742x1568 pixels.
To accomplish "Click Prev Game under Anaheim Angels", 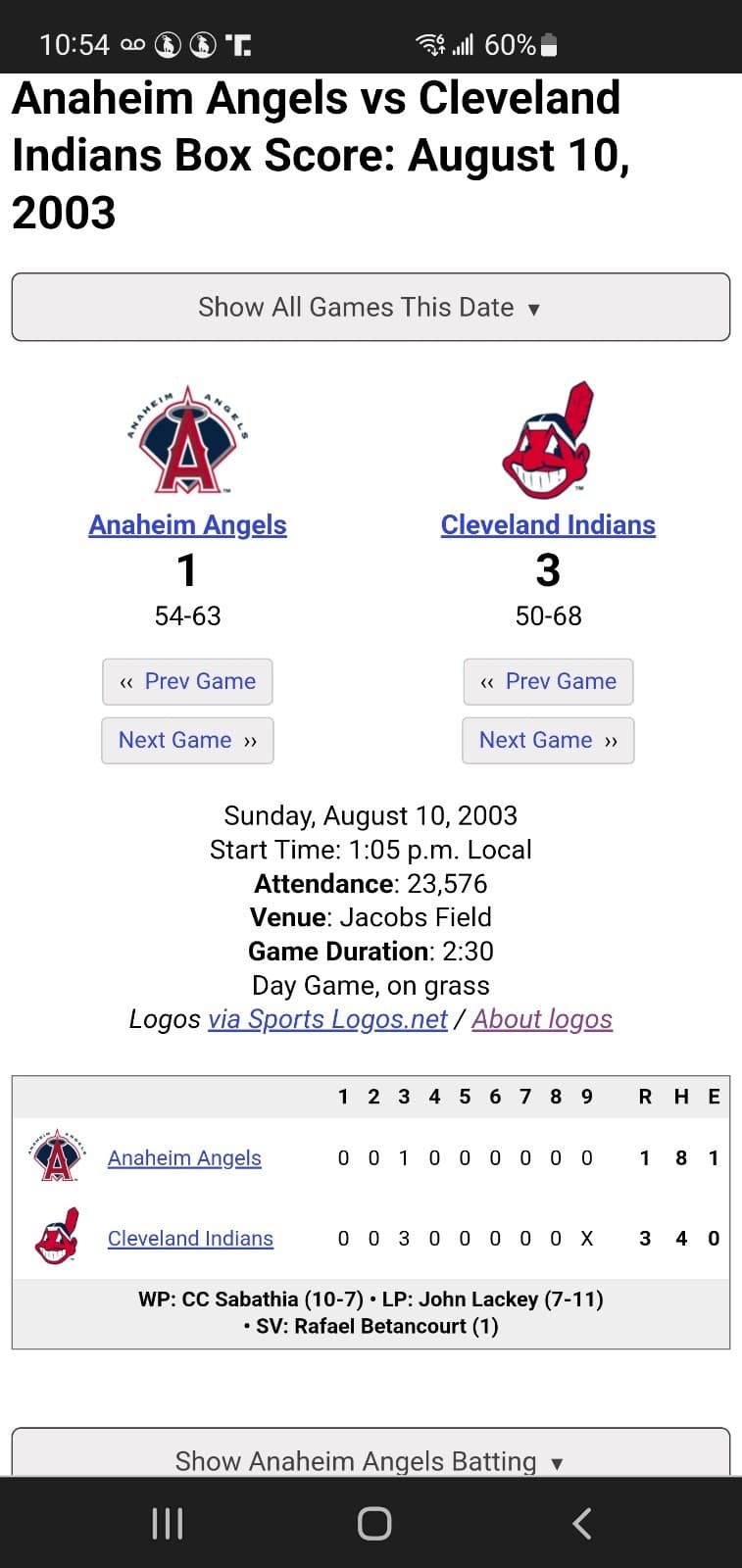I will coord(187,681).
